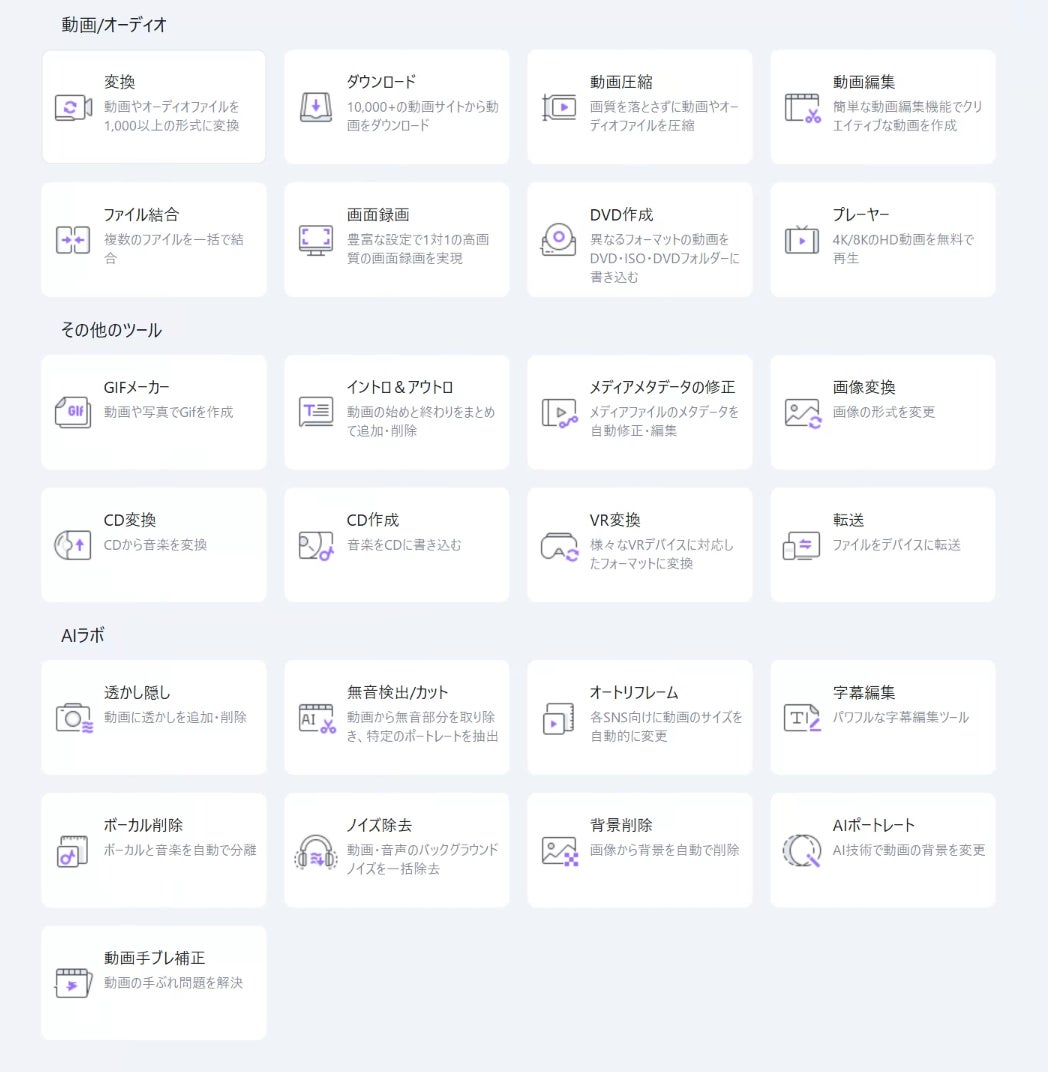Open the プレーヤー player
The image size is (1048, 1072).
(882, 240)
